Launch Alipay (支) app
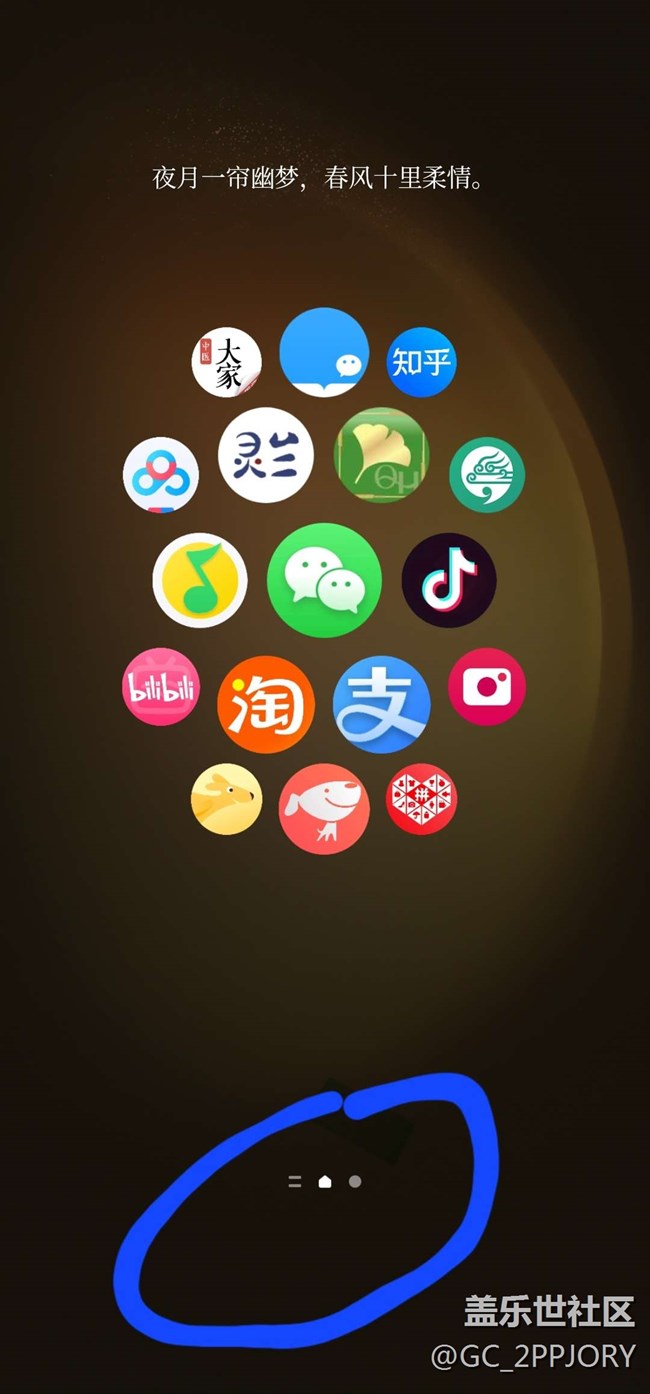The height and width of the screenshot is (1394, 650). pos(381,705)
